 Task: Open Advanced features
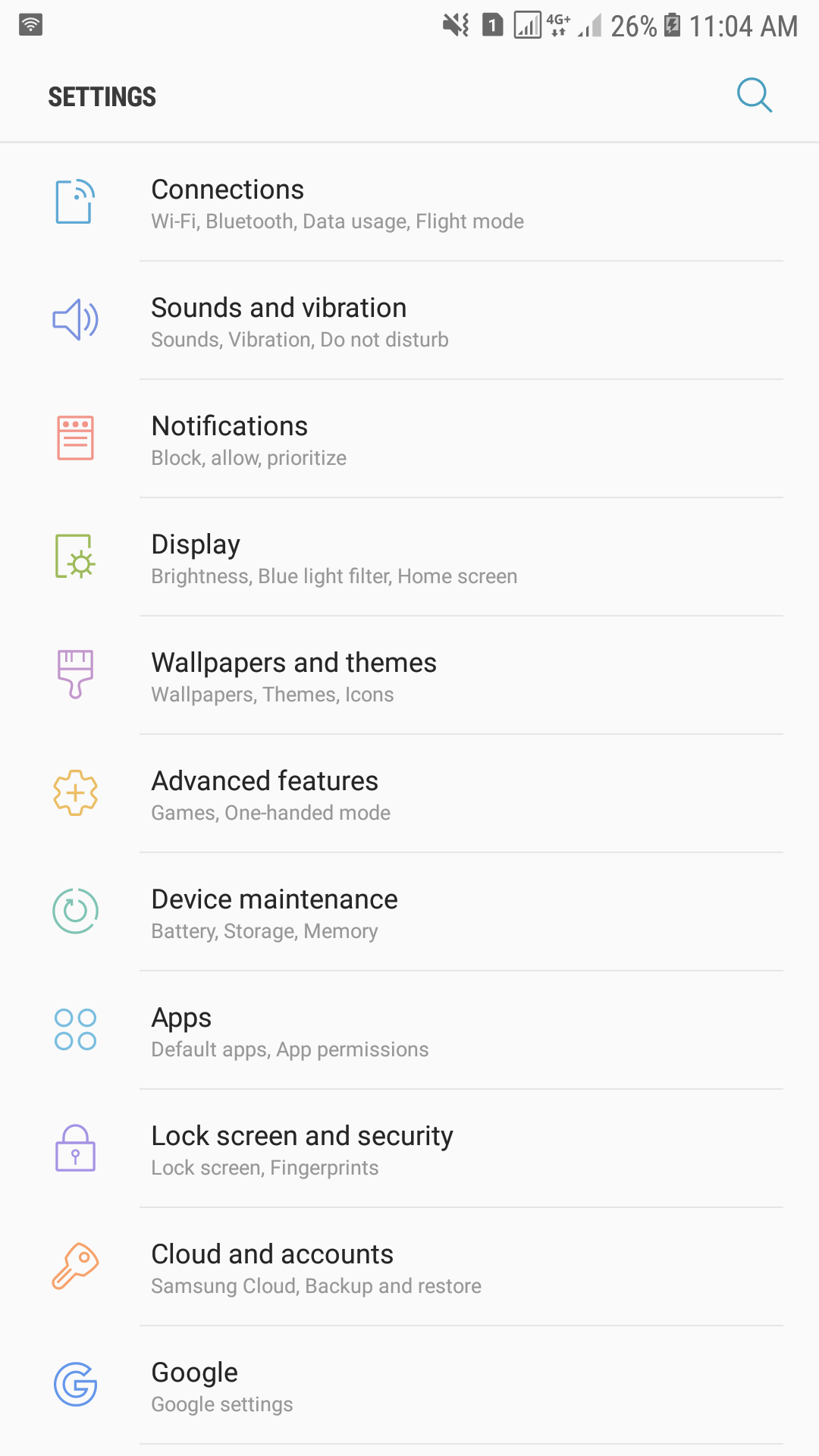[409, 794]
